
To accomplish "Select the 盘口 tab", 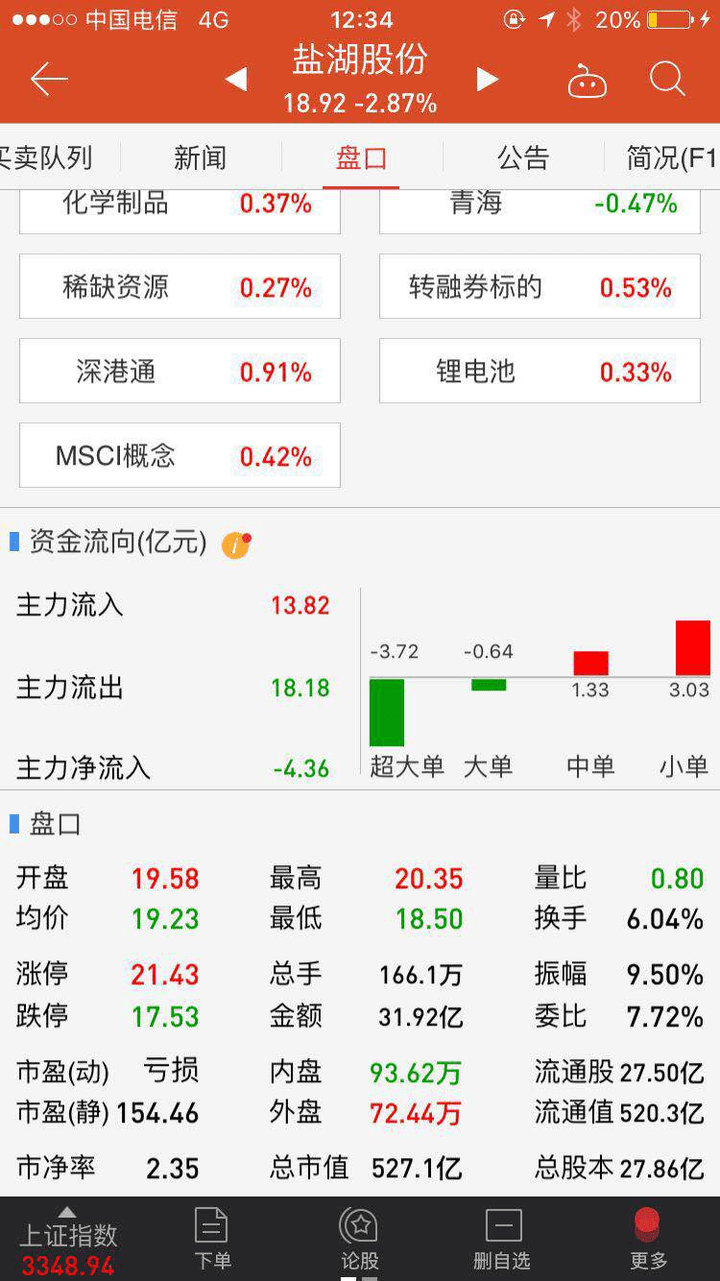I will point(361,157).
